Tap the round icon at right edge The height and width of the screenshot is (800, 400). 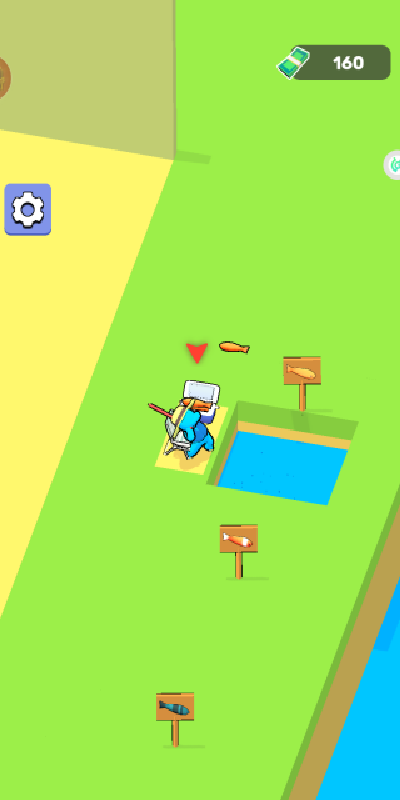(392, 165)
